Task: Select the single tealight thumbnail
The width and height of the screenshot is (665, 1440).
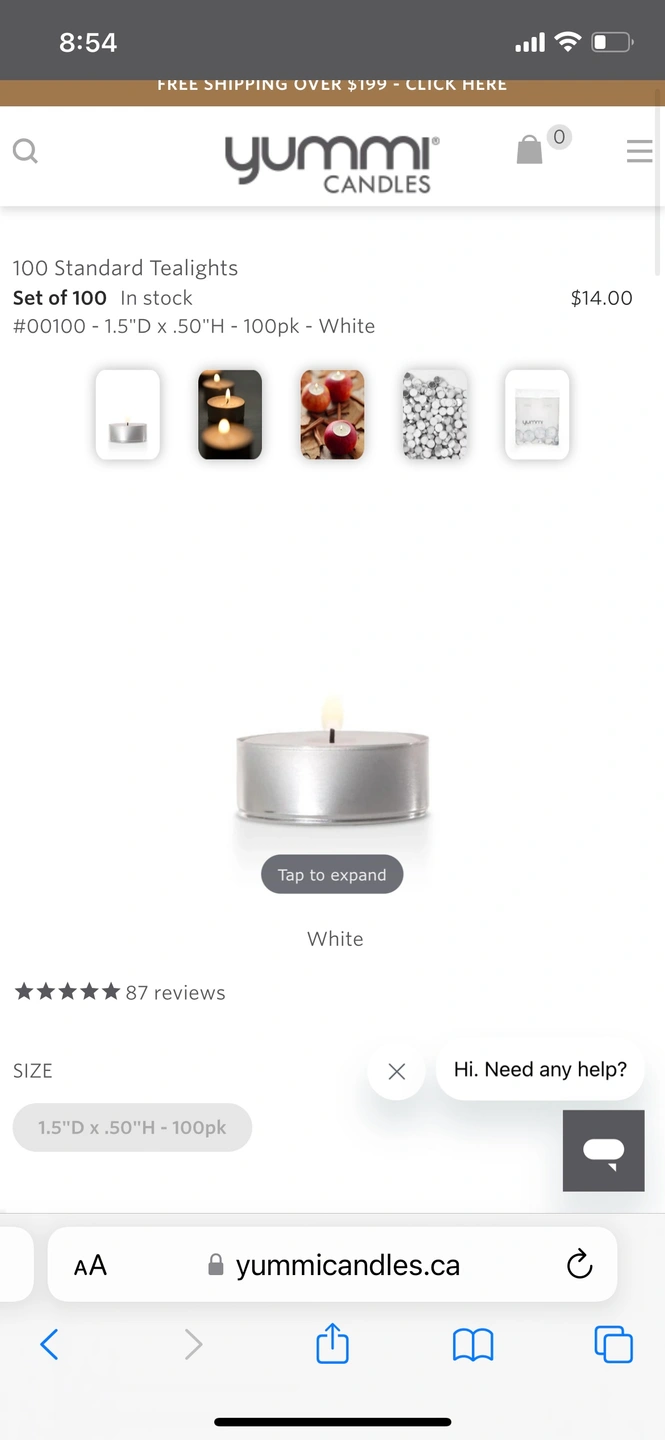Action: (x=128, y=415)
